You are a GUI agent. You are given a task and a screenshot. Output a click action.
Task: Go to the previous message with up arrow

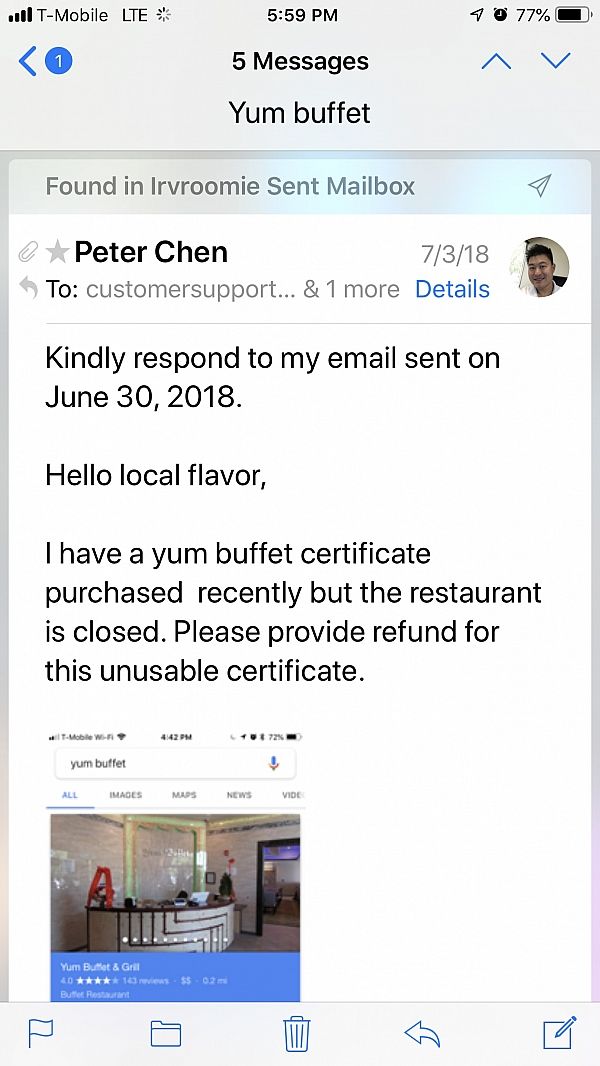click(495, 62)
